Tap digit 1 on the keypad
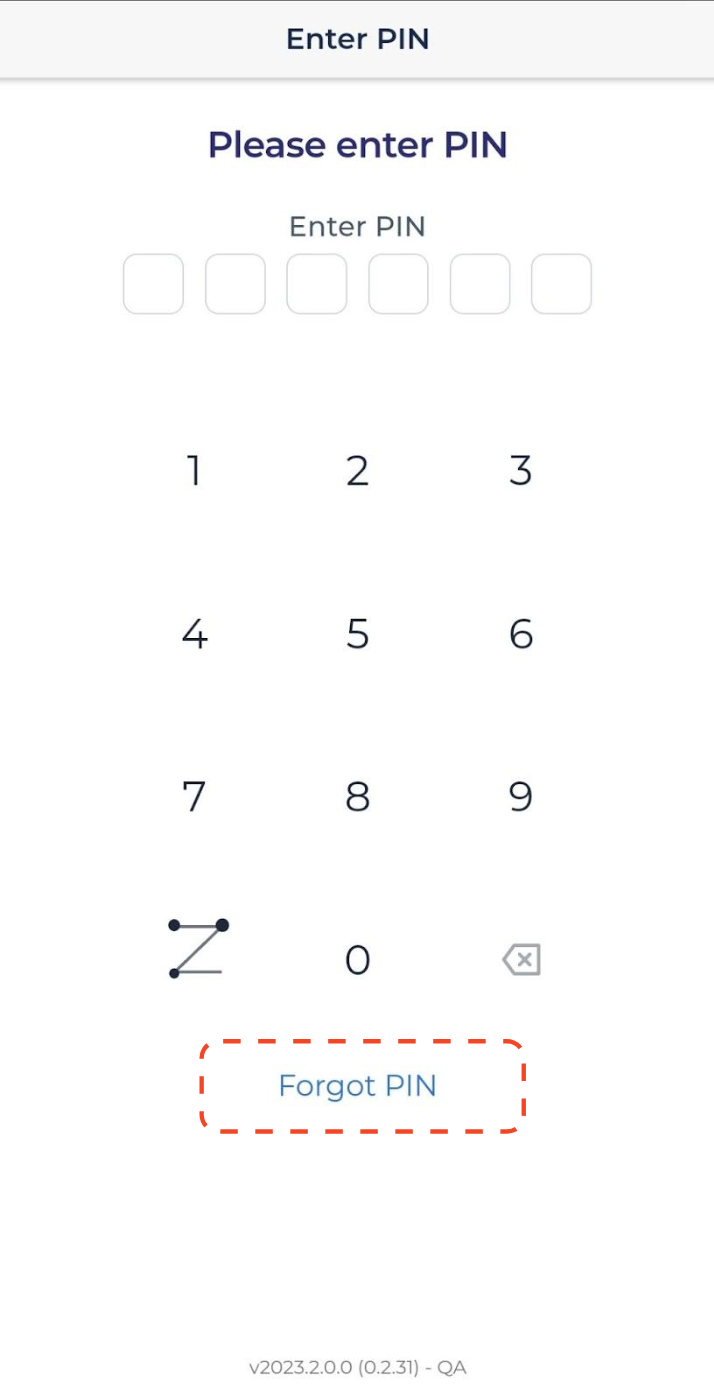Viewport: 714px width, 1400px height. 194,470
